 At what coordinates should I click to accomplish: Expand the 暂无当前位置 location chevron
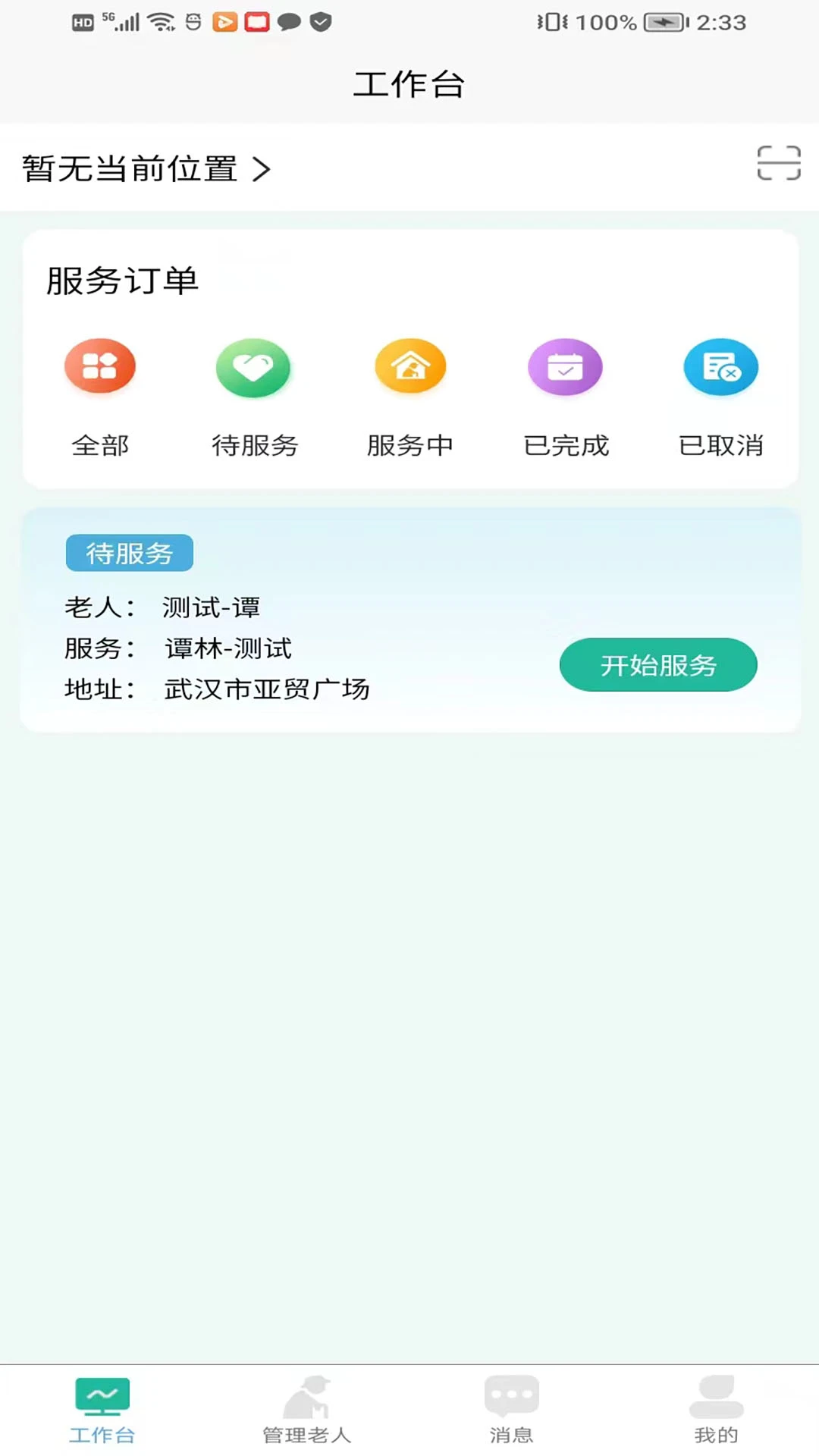click(x=262, y=170)
